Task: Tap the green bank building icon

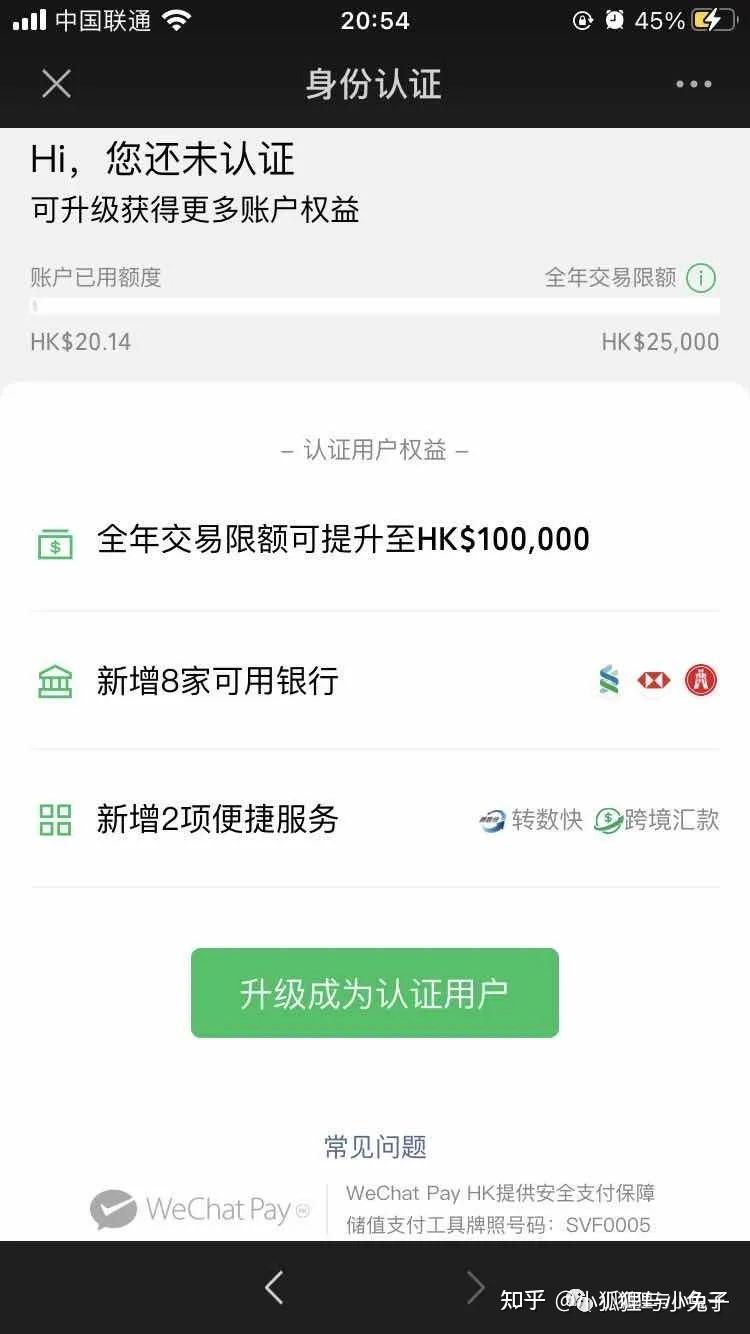Action: [x=54, y=680]
